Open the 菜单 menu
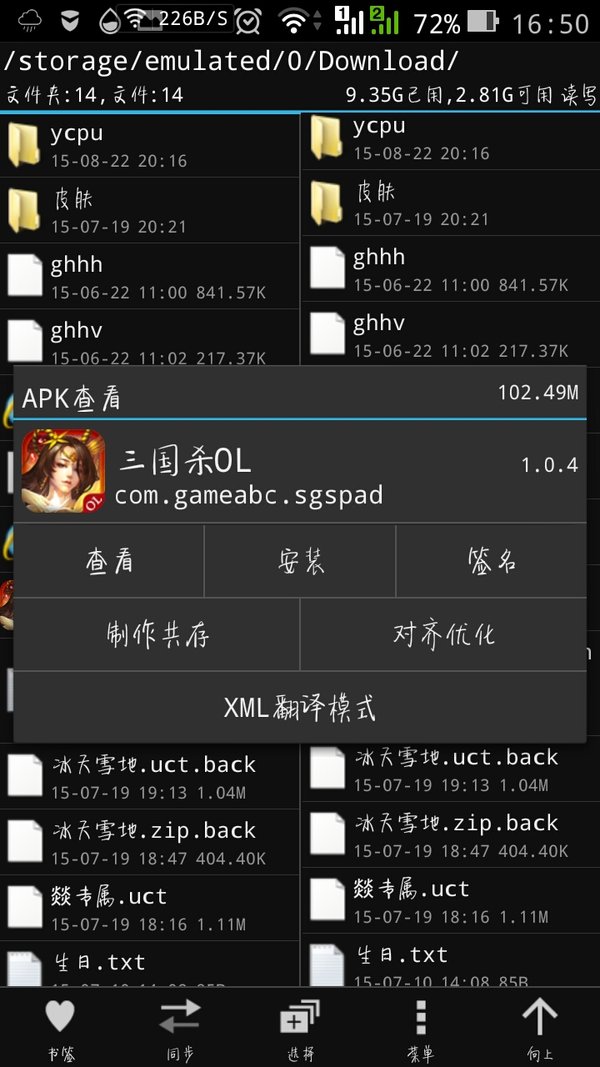Image resolution: width=600 pixels, height=1067 pixels. (420, 1027)
